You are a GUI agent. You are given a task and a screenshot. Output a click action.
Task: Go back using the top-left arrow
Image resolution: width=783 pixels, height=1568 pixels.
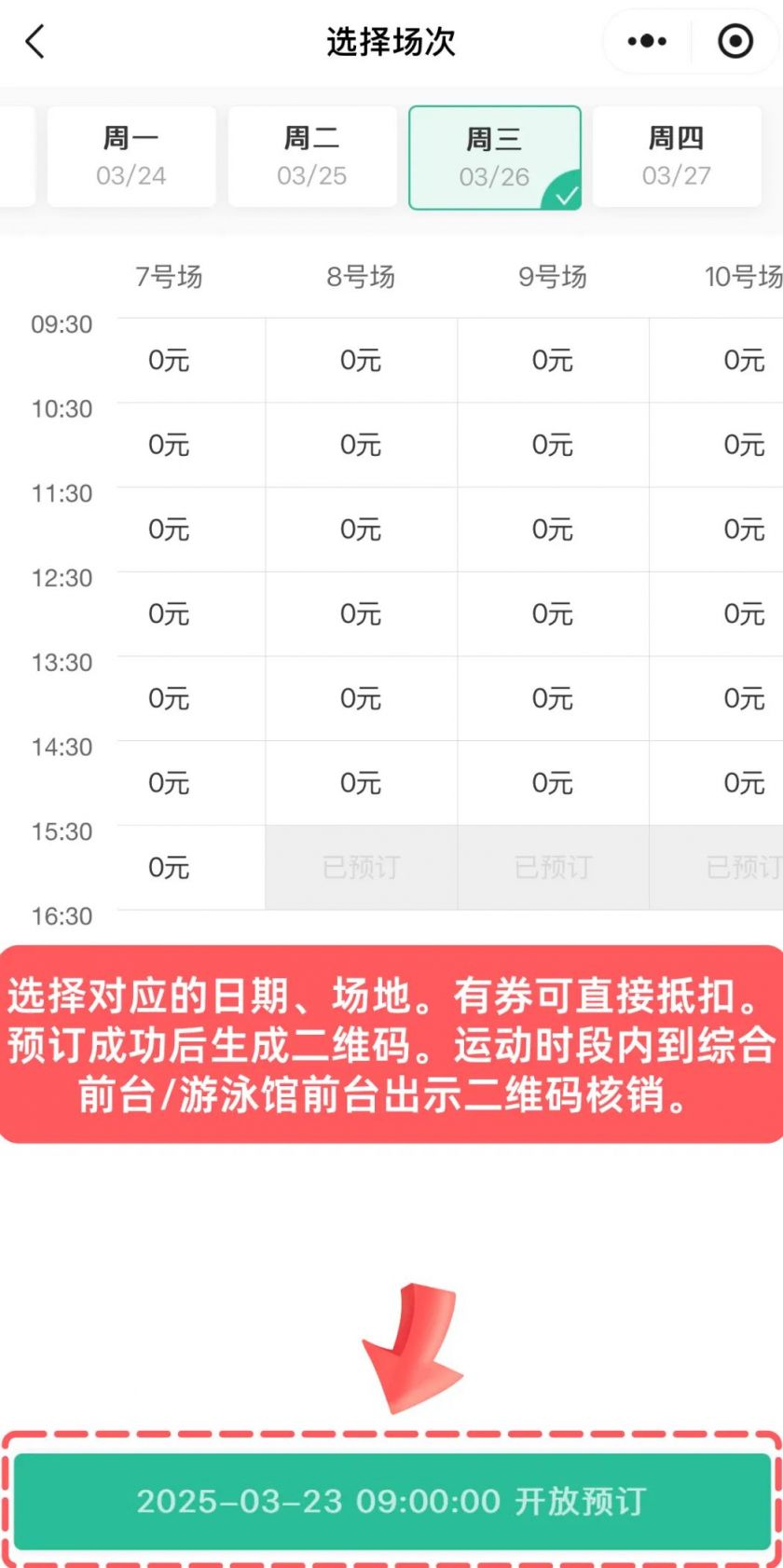coord(34,42)
